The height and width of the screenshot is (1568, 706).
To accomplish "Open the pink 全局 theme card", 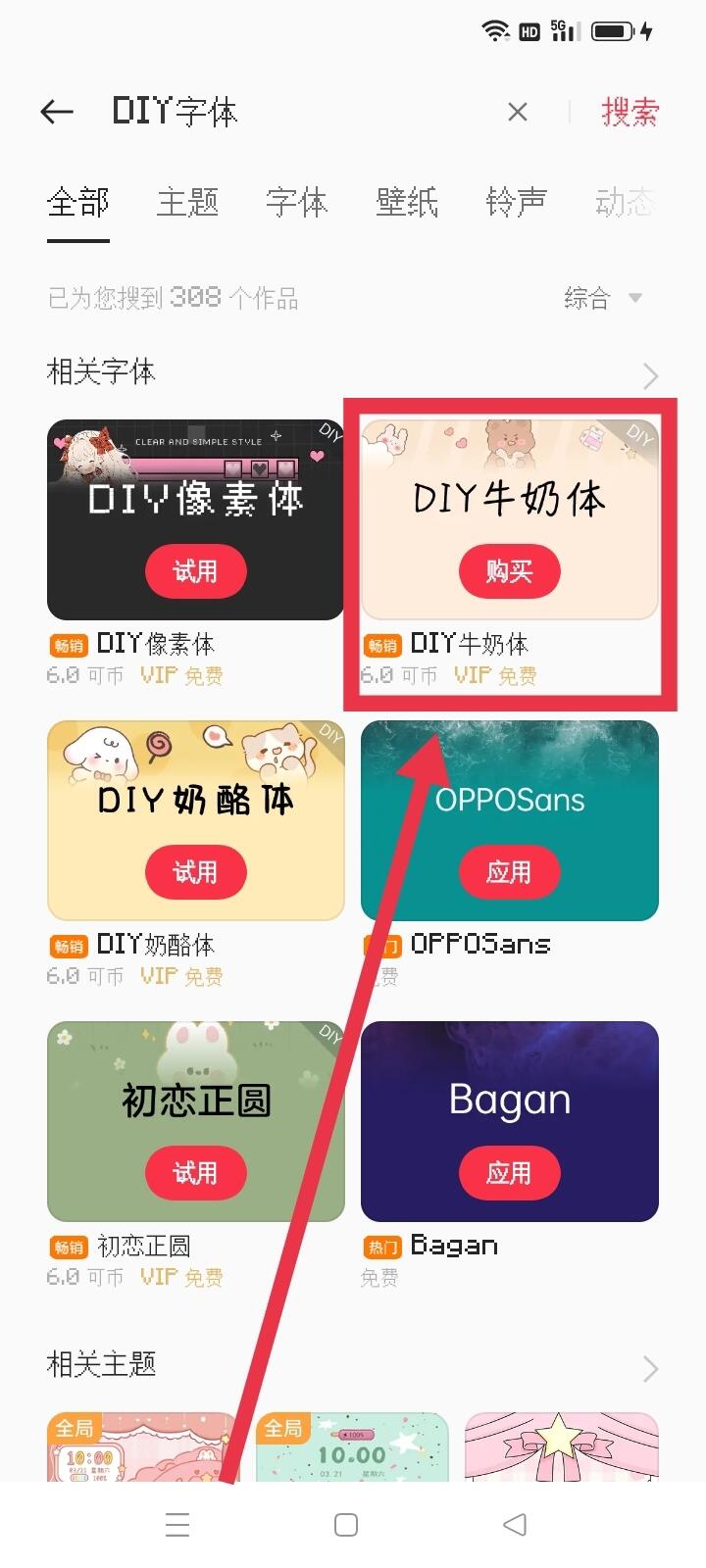I will (143, 1446).
